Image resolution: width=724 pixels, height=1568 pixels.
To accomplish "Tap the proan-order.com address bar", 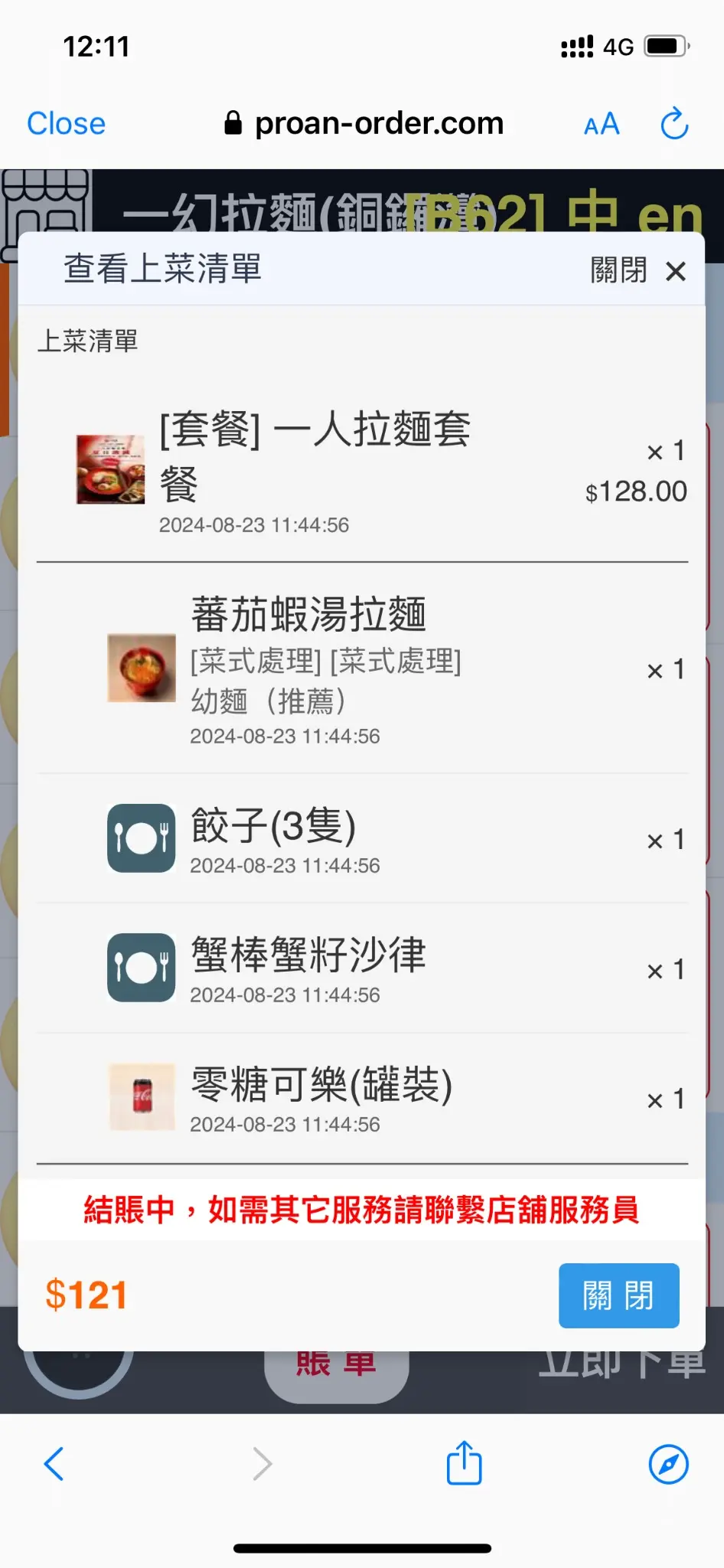I will pyautogui.click(x=364, y=123).
